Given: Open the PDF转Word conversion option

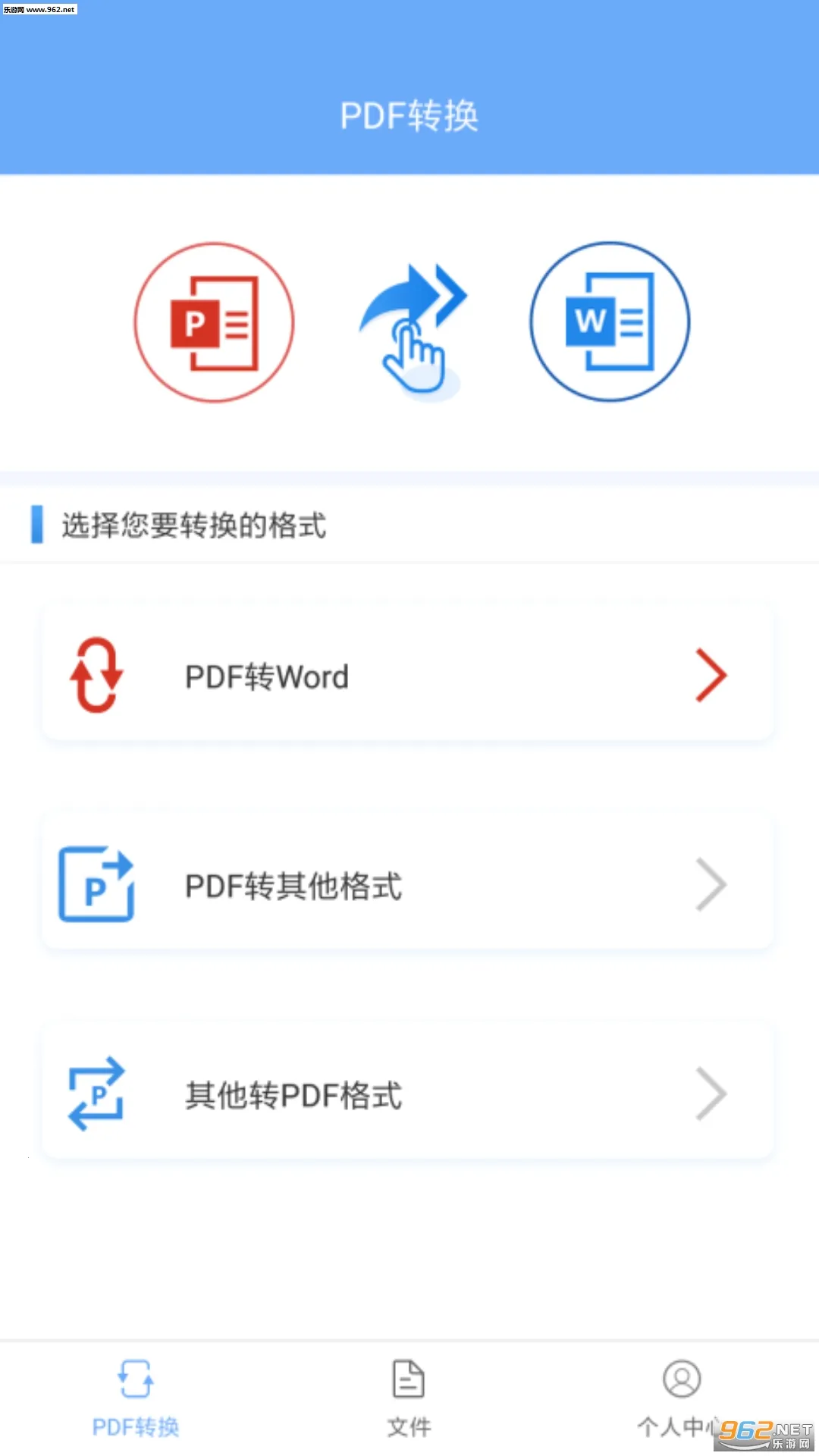Looking at the screenshot, I should coord(409,675).
